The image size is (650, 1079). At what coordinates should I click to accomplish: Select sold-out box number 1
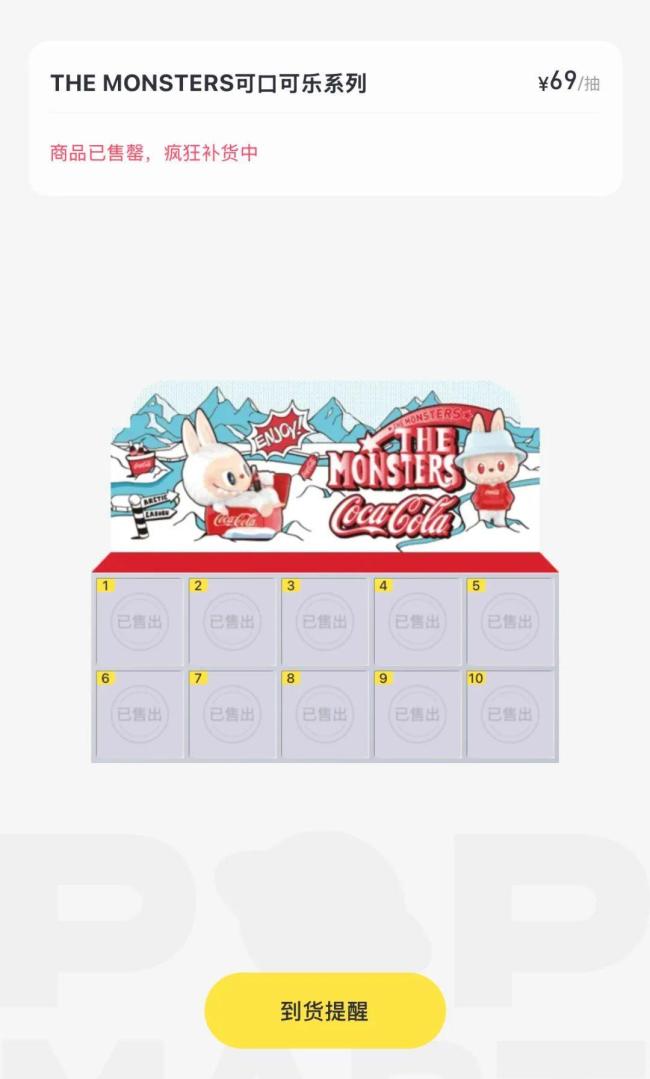click(x=139, y=621)
